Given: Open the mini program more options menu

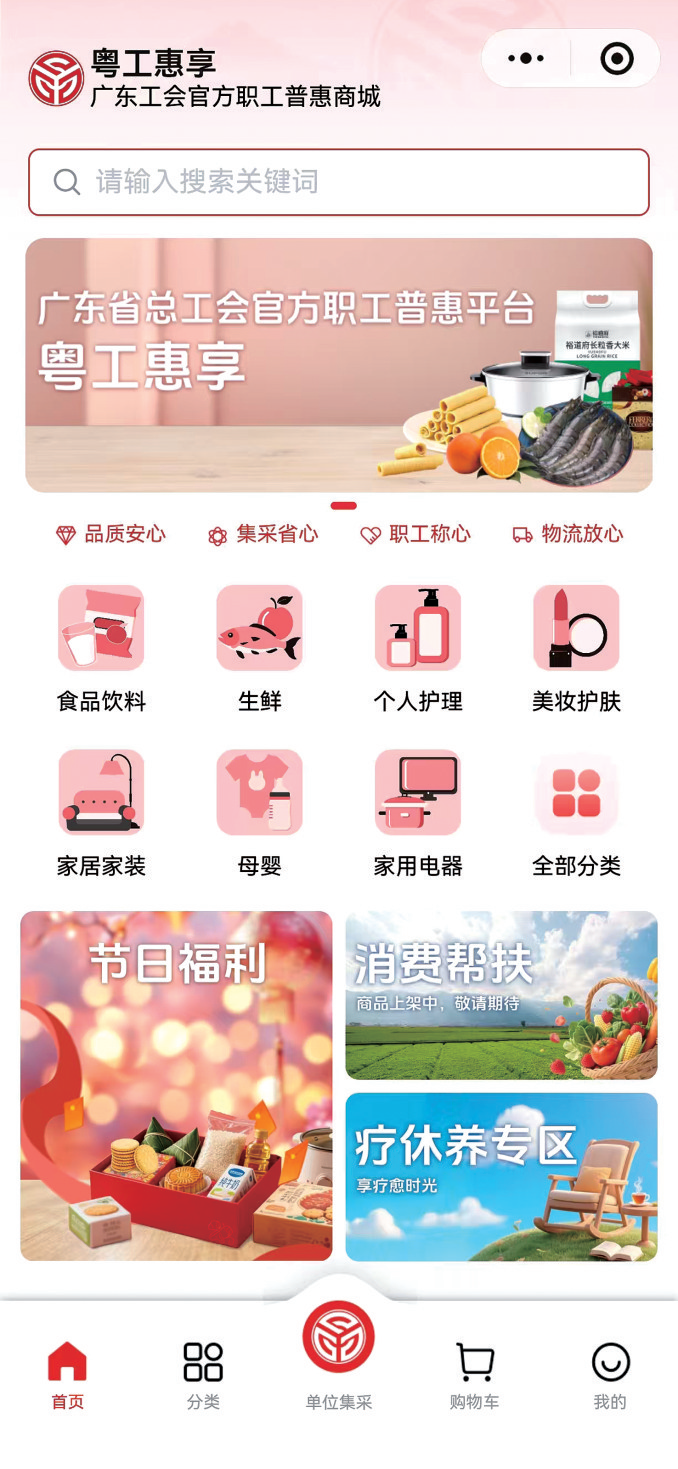Looking at the screenshot, I should [526, 59].
